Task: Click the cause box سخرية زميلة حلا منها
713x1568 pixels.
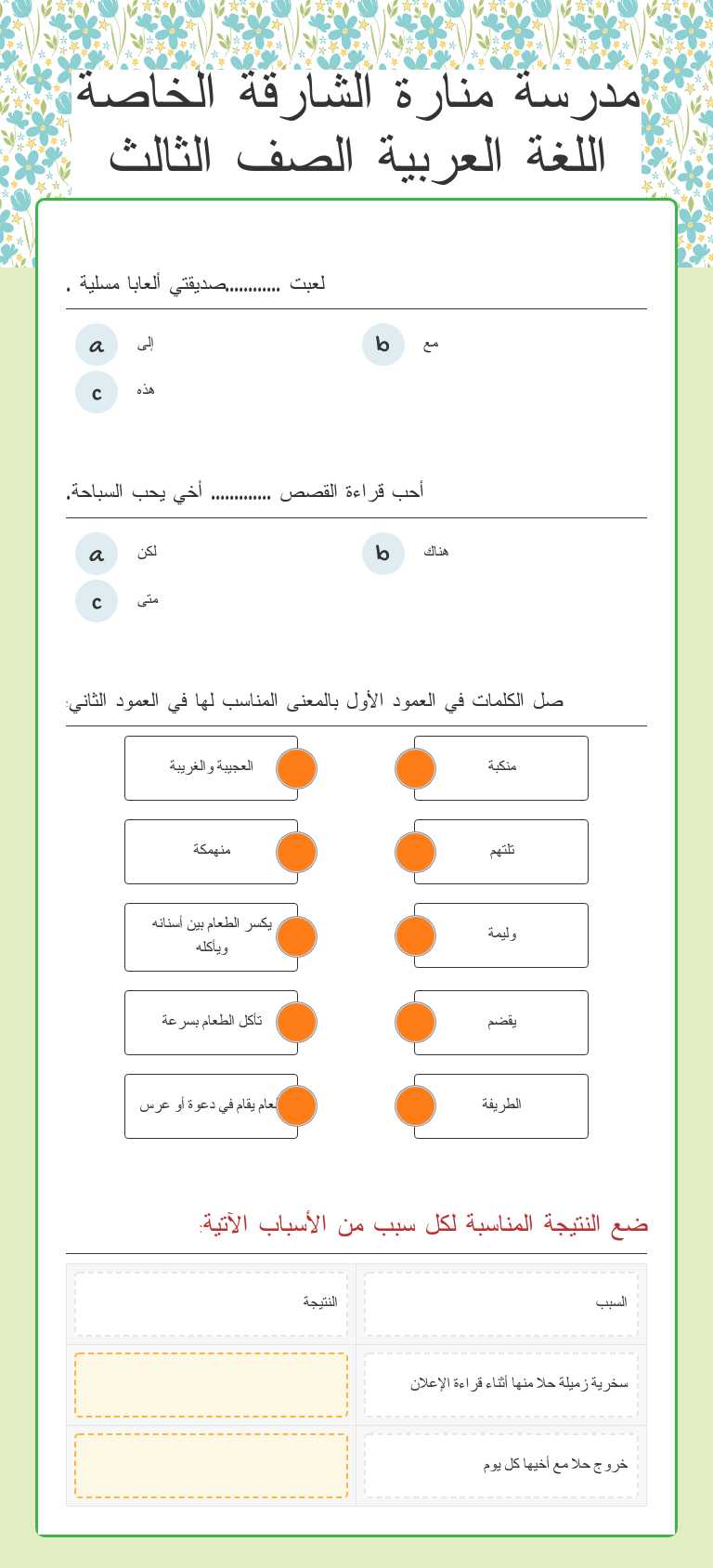Action: (500, 1383)
